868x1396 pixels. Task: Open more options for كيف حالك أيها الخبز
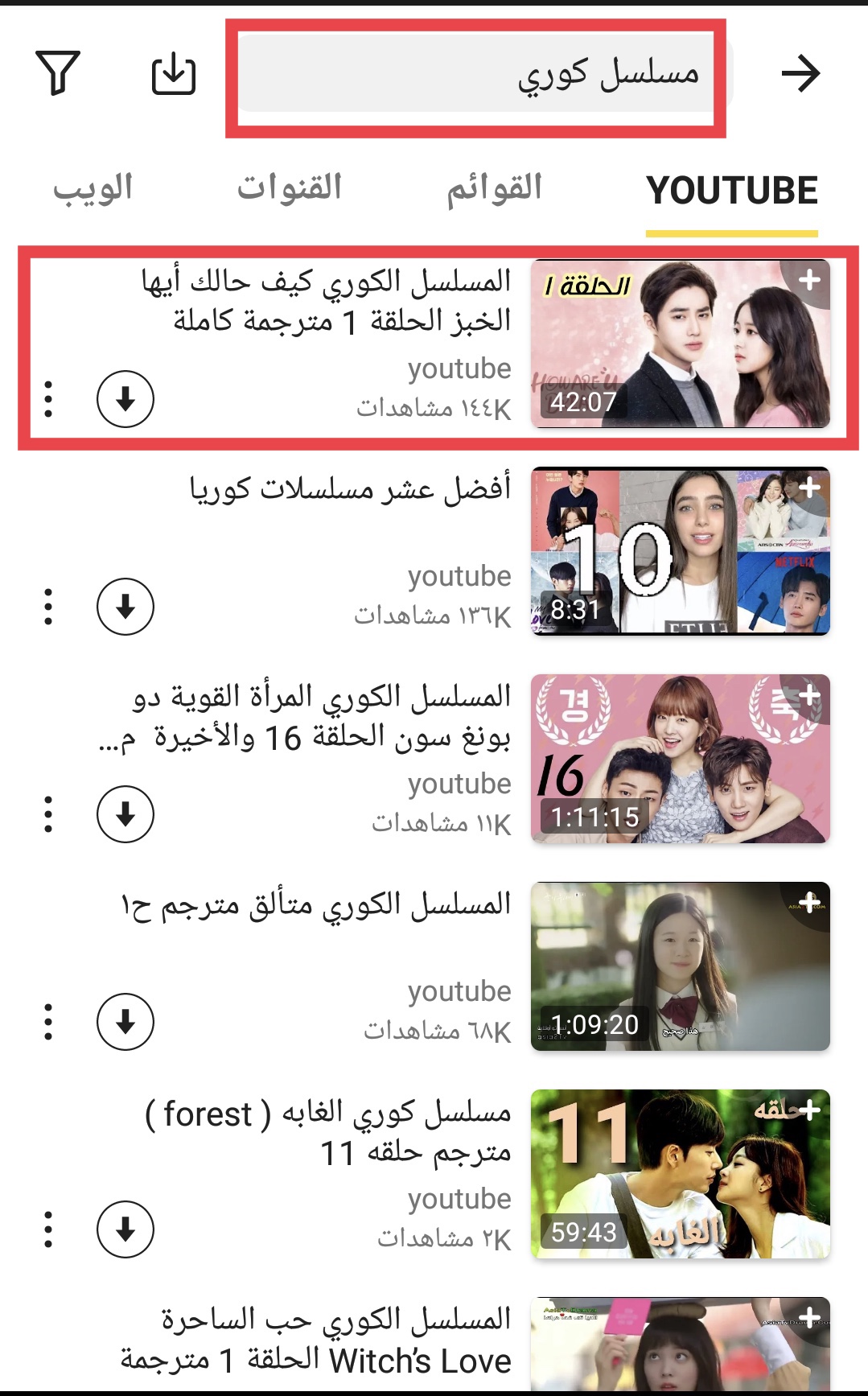pyautogui.click(x=48, y=399)
